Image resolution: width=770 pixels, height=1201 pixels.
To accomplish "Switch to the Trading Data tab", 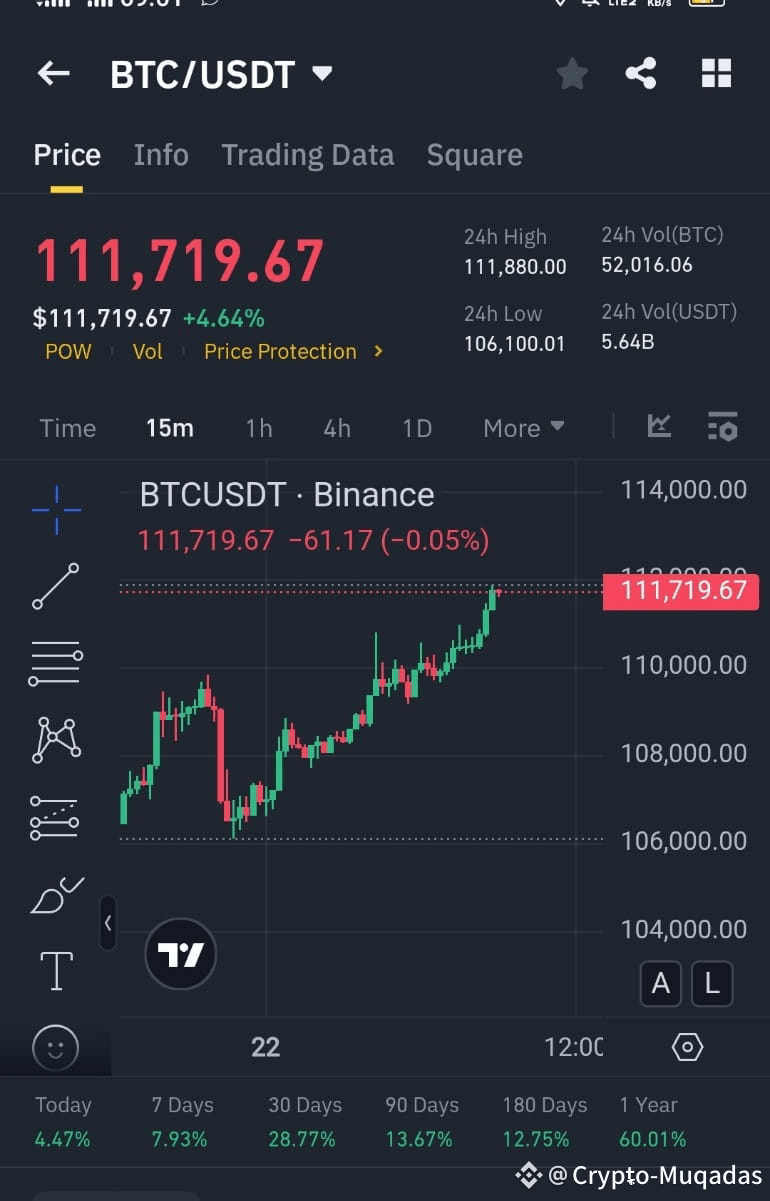I will coord(308,155).
